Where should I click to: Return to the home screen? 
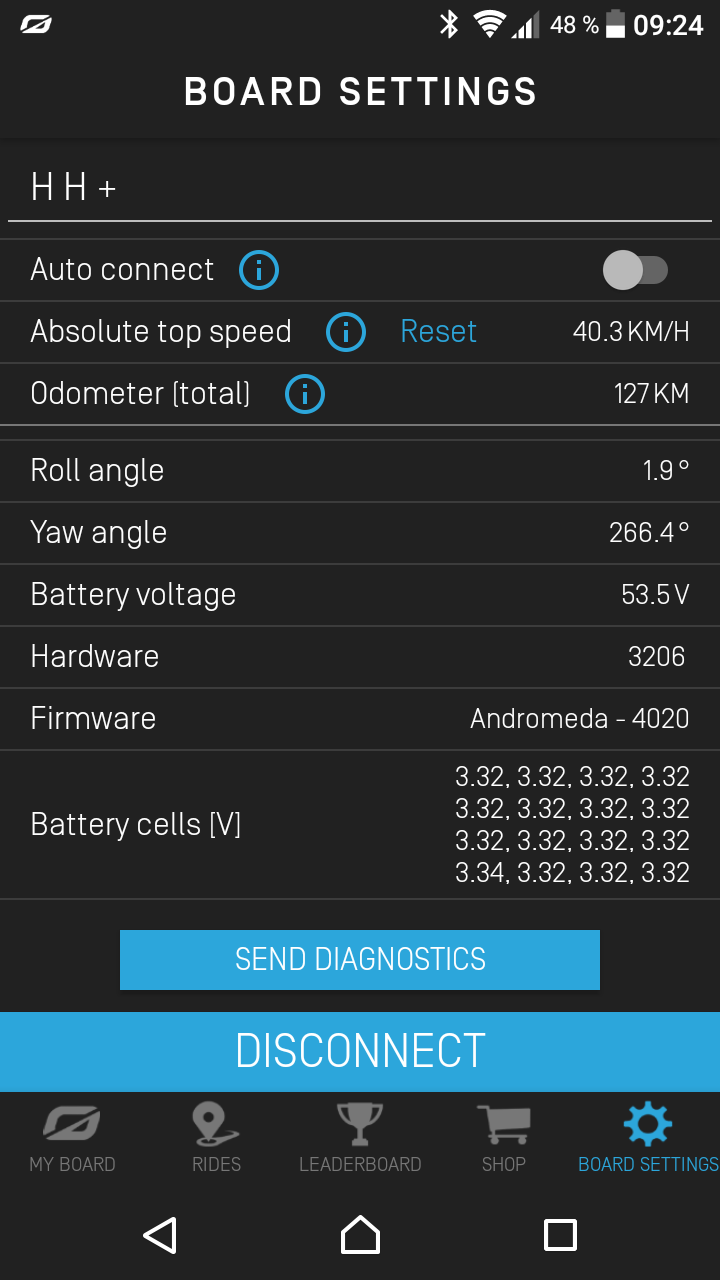tap(360, 1235)
